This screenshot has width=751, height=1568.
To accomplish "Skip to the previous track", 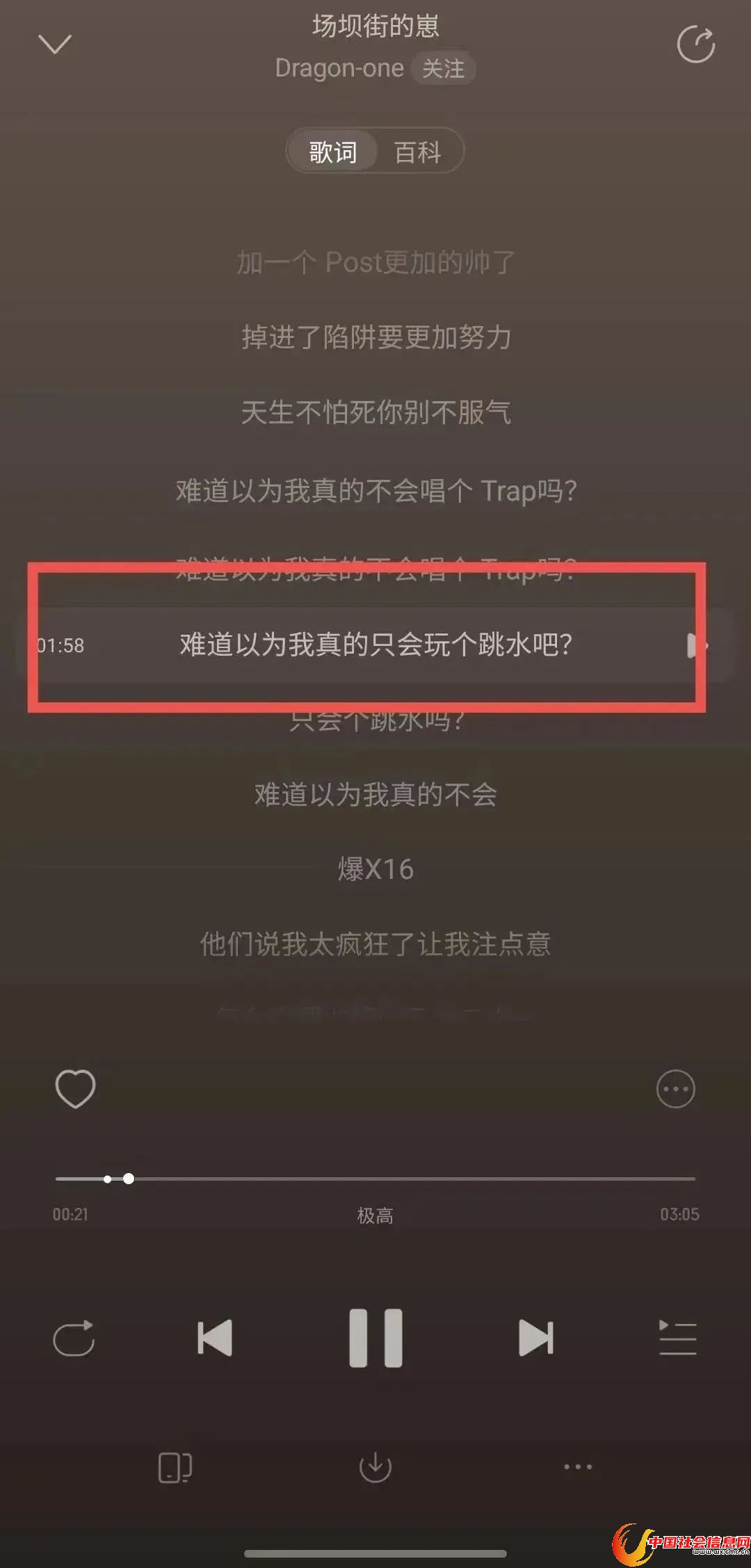I will pyautogui.click(x=215, y=1338).
